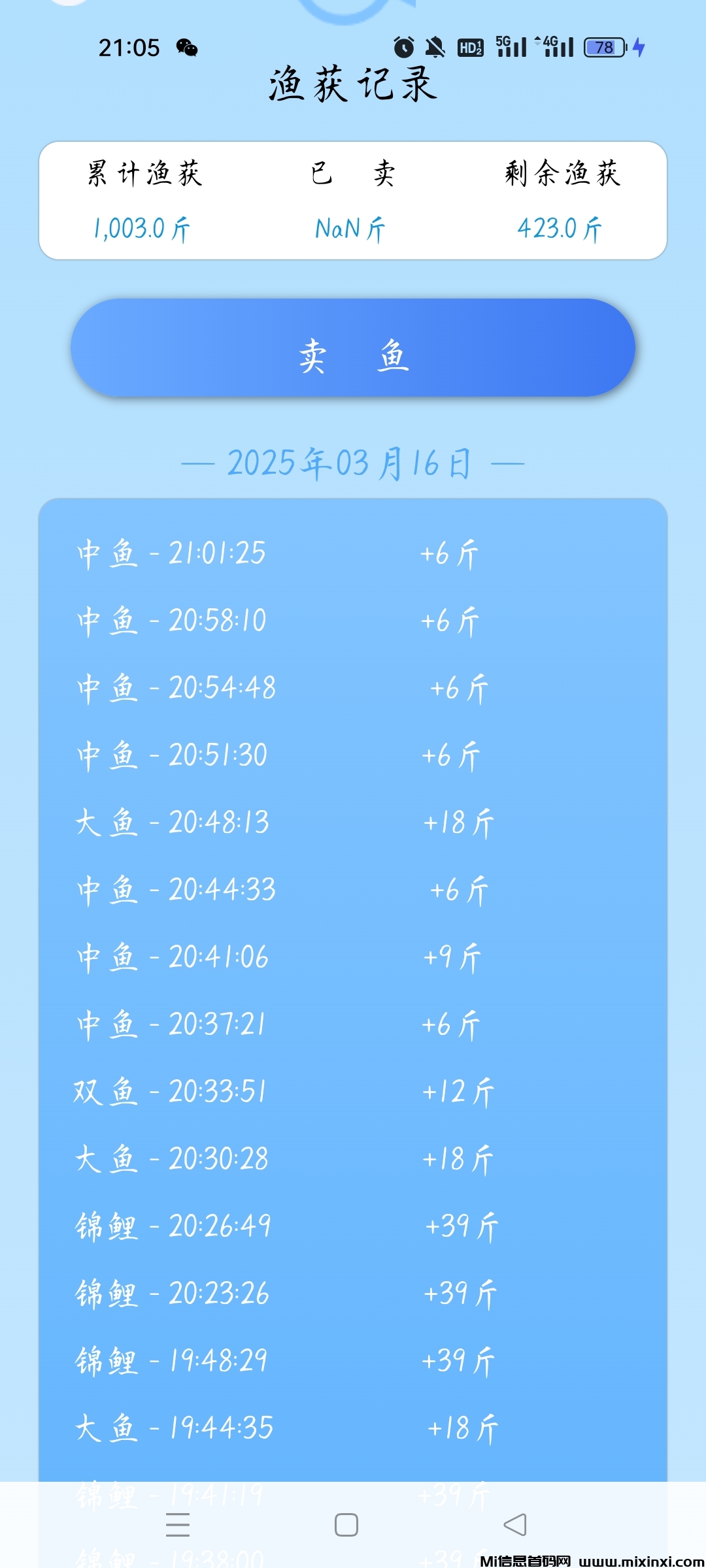Tap the home square navigation button
Viewport: 706px width, 1568px height.
345,1526
